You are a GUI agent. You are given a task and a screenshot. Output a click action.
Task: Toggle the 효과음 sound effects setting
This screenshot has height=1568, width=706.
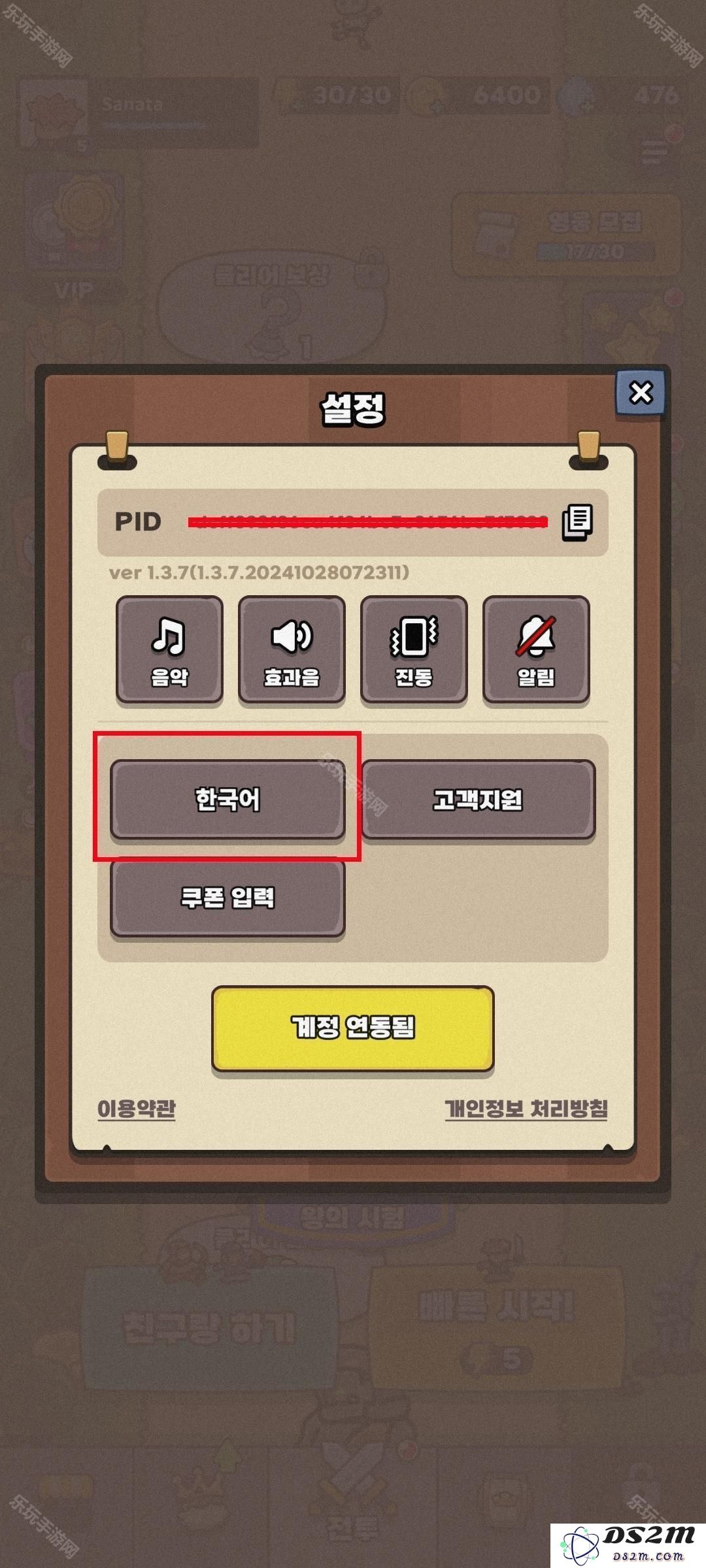[x=292, y=649]
